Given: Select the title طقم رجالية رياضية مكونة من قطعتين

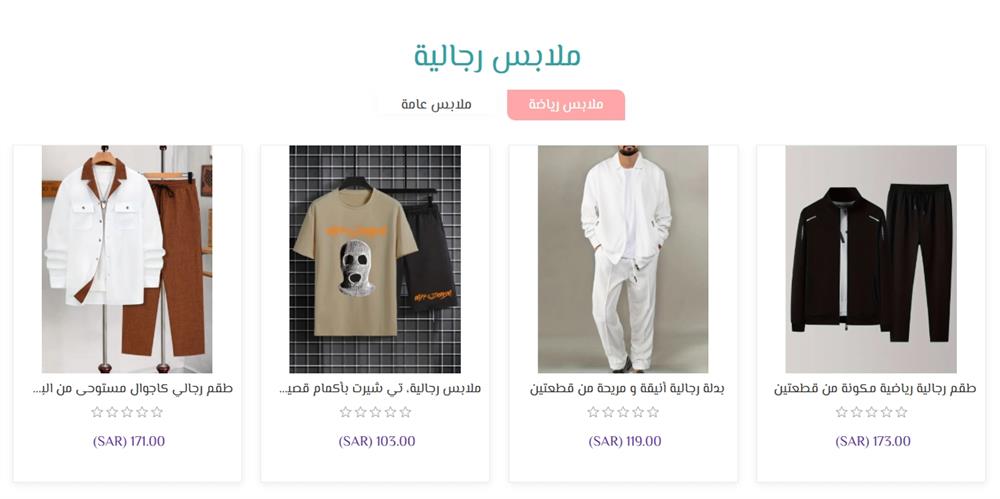Looking at the screenshot, I should [875, 388].
